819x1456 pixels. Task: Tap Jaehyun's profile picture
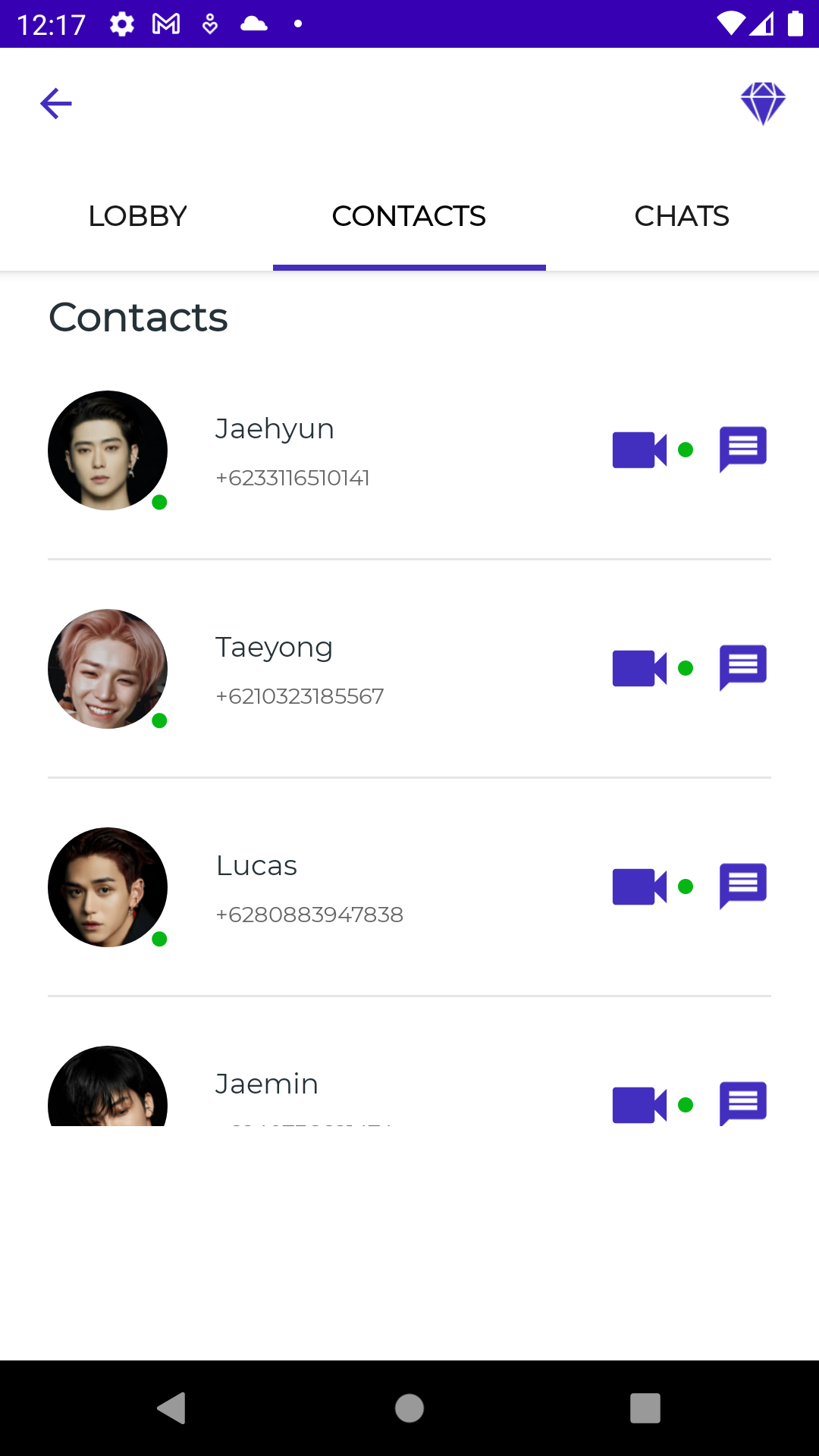click(108, 450)
